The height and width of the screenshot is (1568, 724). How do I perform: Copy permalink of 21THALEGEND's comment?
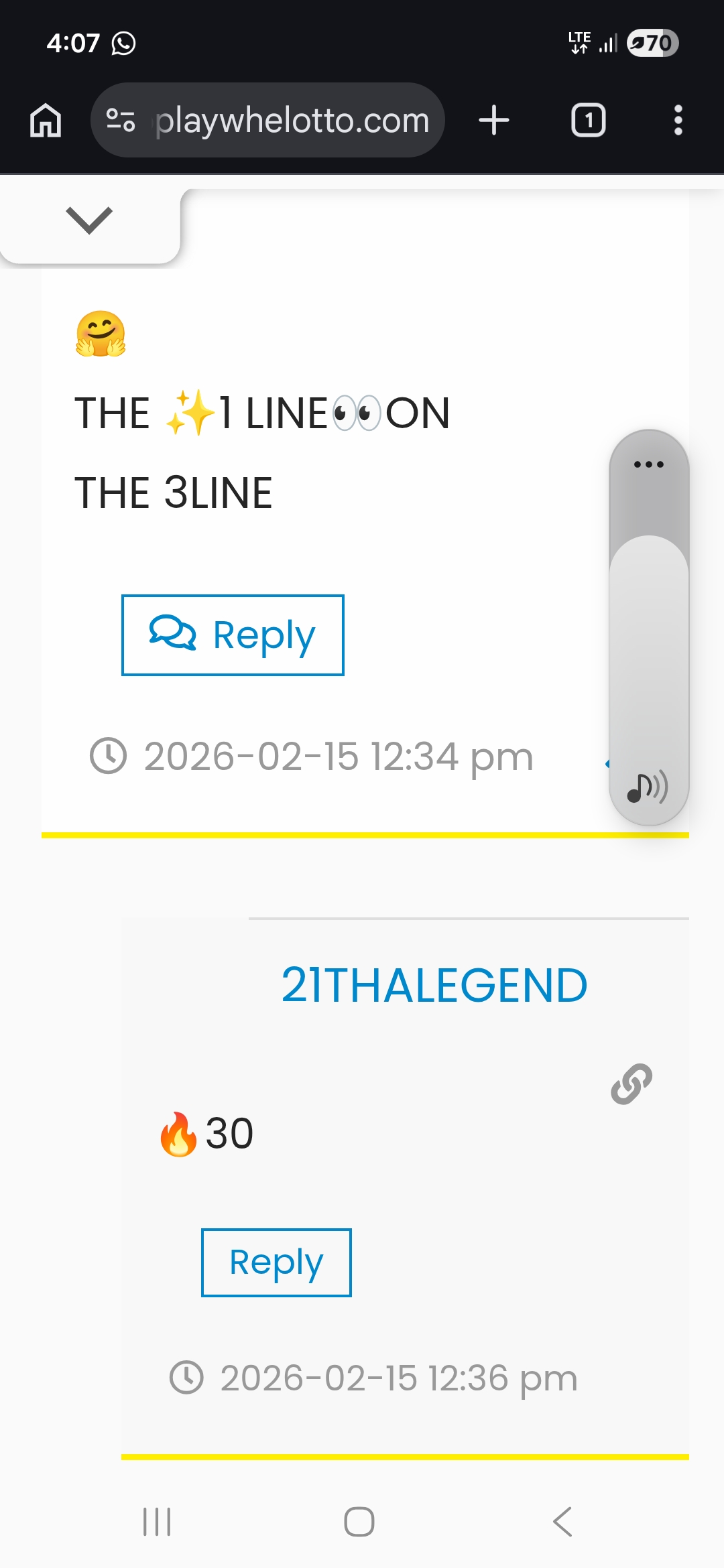click(x=631, y=1084)
